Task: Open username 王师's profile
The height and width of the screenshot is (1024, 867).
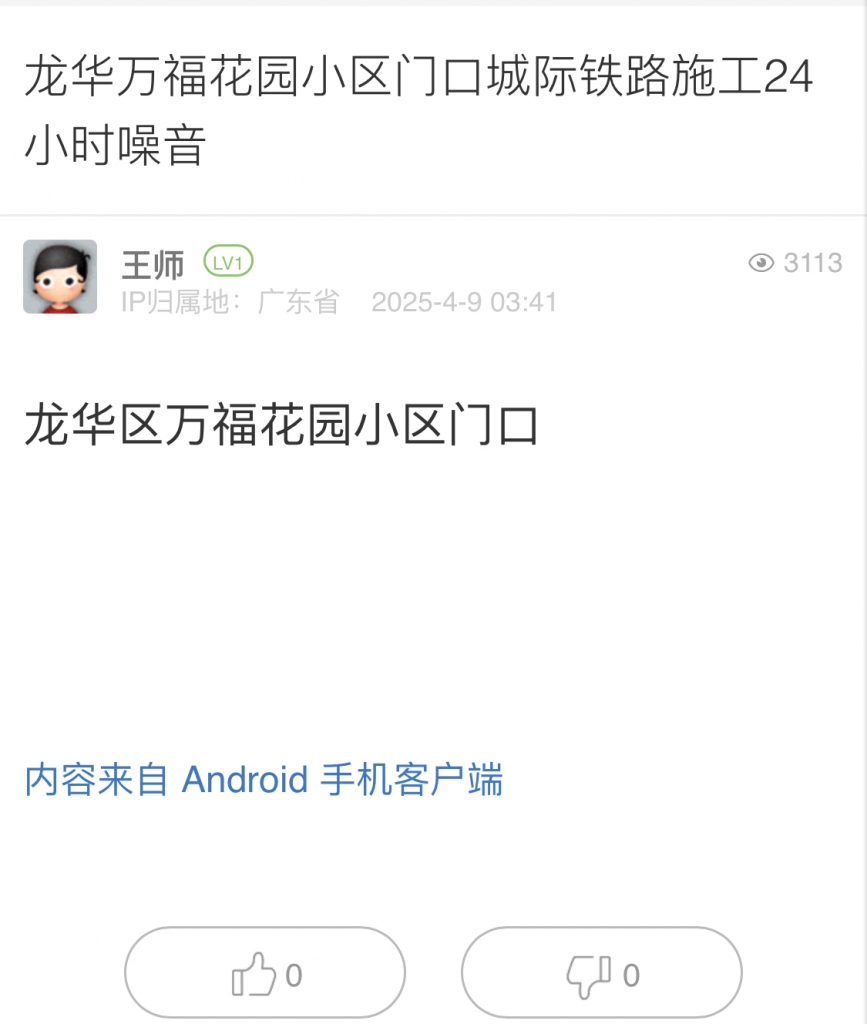Action: point(153,265)
